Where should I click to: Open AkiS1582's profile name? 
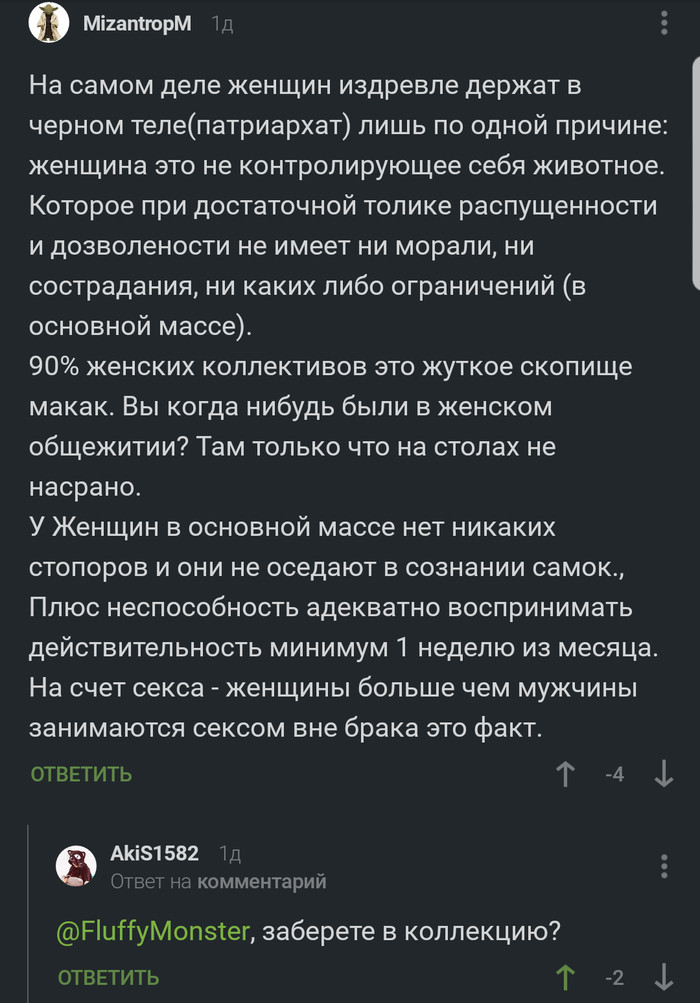154,853
